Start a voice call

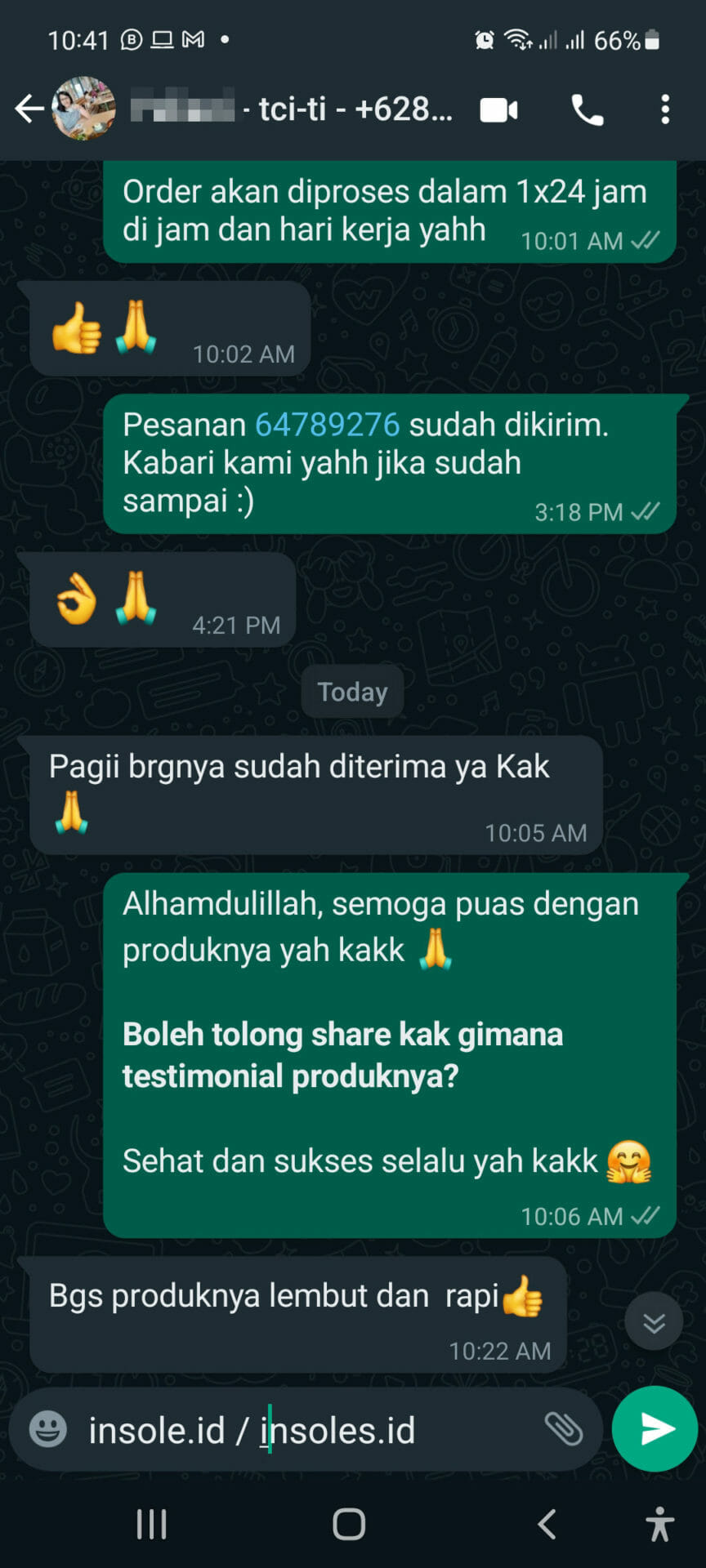[x=587, y=109]
